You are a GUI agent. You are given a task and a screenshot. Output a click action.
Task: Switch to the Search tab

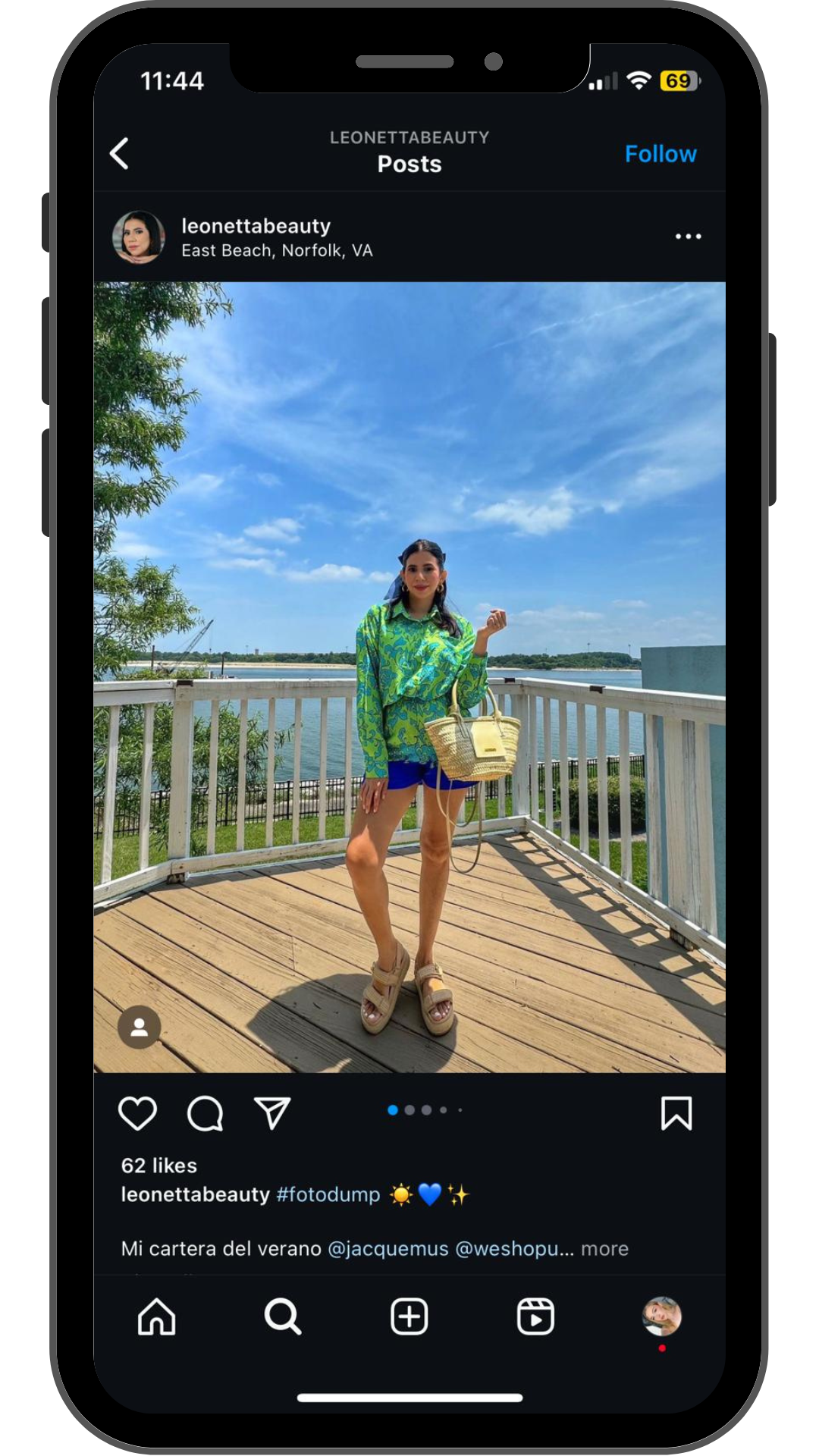point(283,1316)
